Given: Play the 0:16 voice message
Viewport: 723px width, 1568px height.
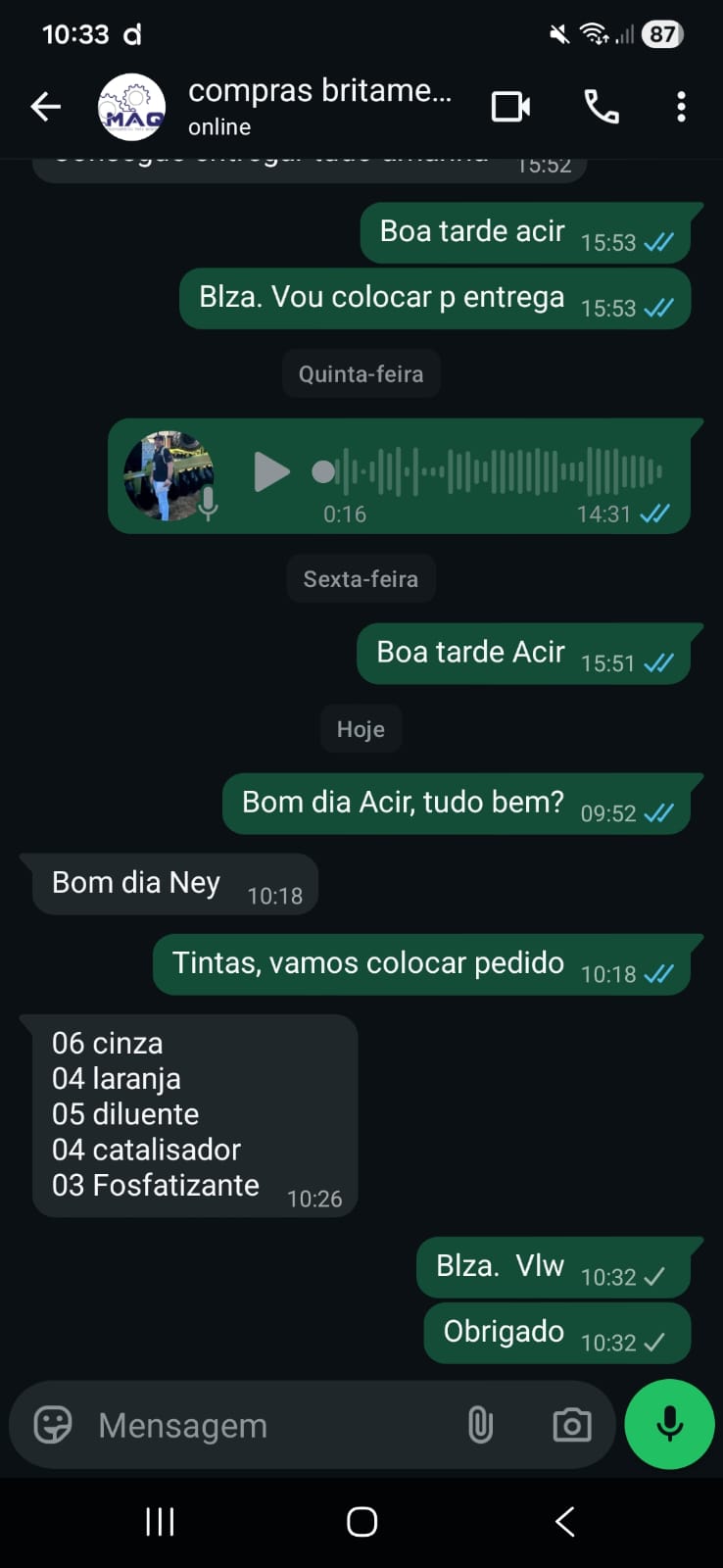Looking at the screenshot, I should coord(270,471).
